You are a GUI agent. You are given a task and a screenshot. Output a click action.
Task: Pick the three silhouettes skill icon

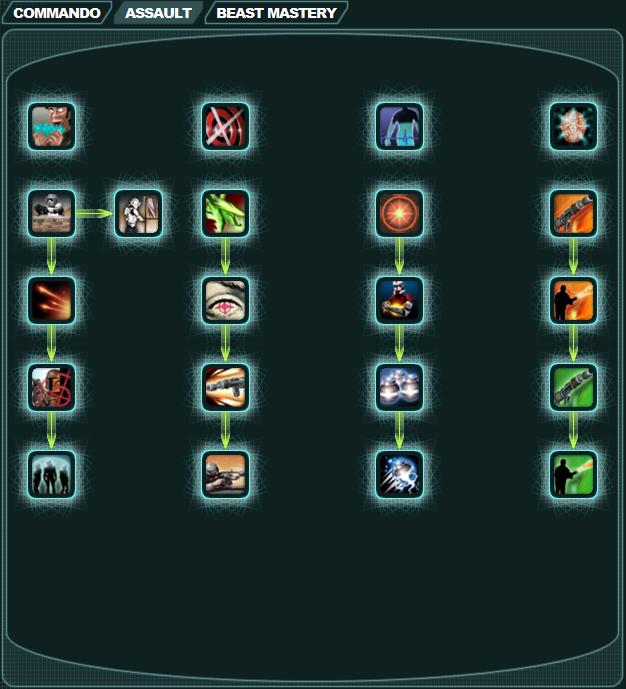pos(51,475)
